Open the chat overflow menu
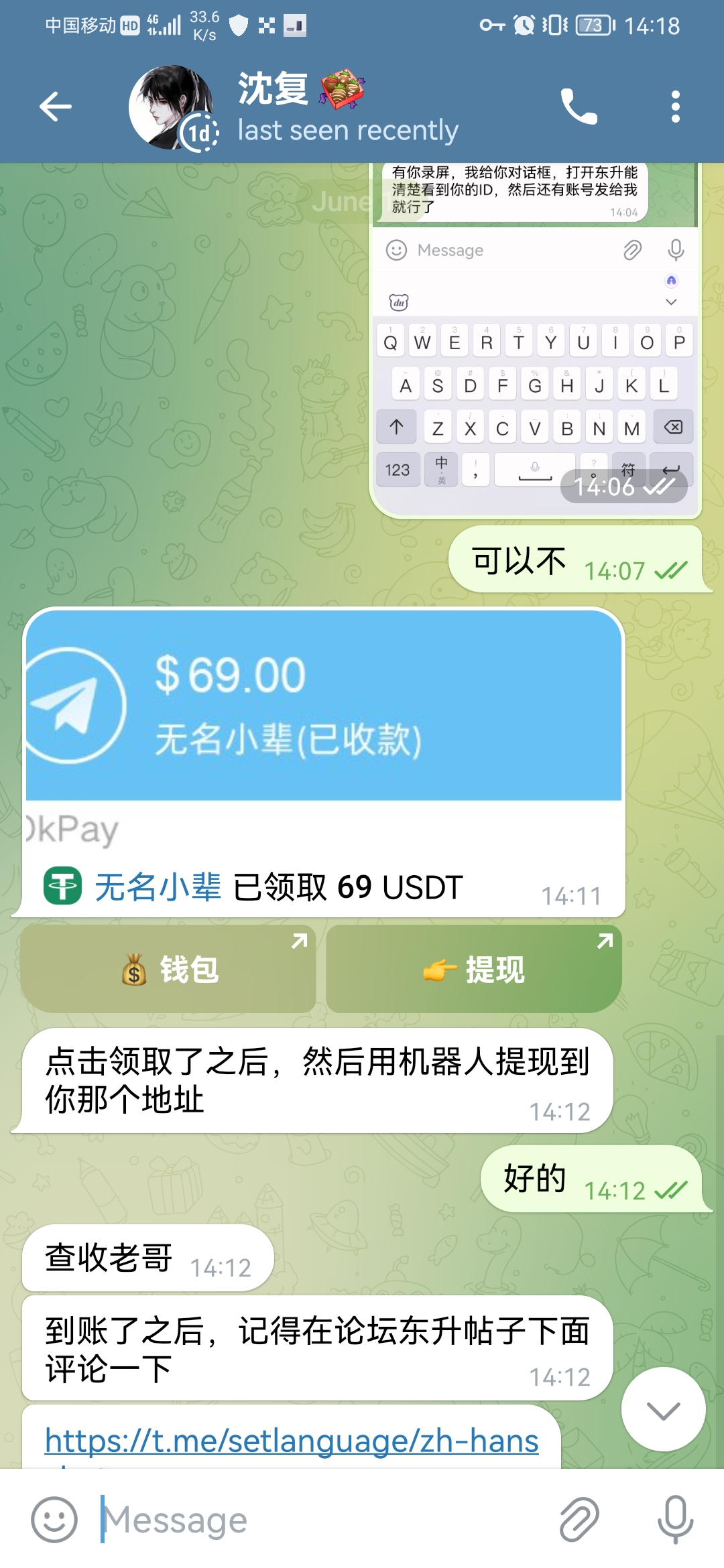The height and width of the screenshot is (1568, 724). coord(675,107)
